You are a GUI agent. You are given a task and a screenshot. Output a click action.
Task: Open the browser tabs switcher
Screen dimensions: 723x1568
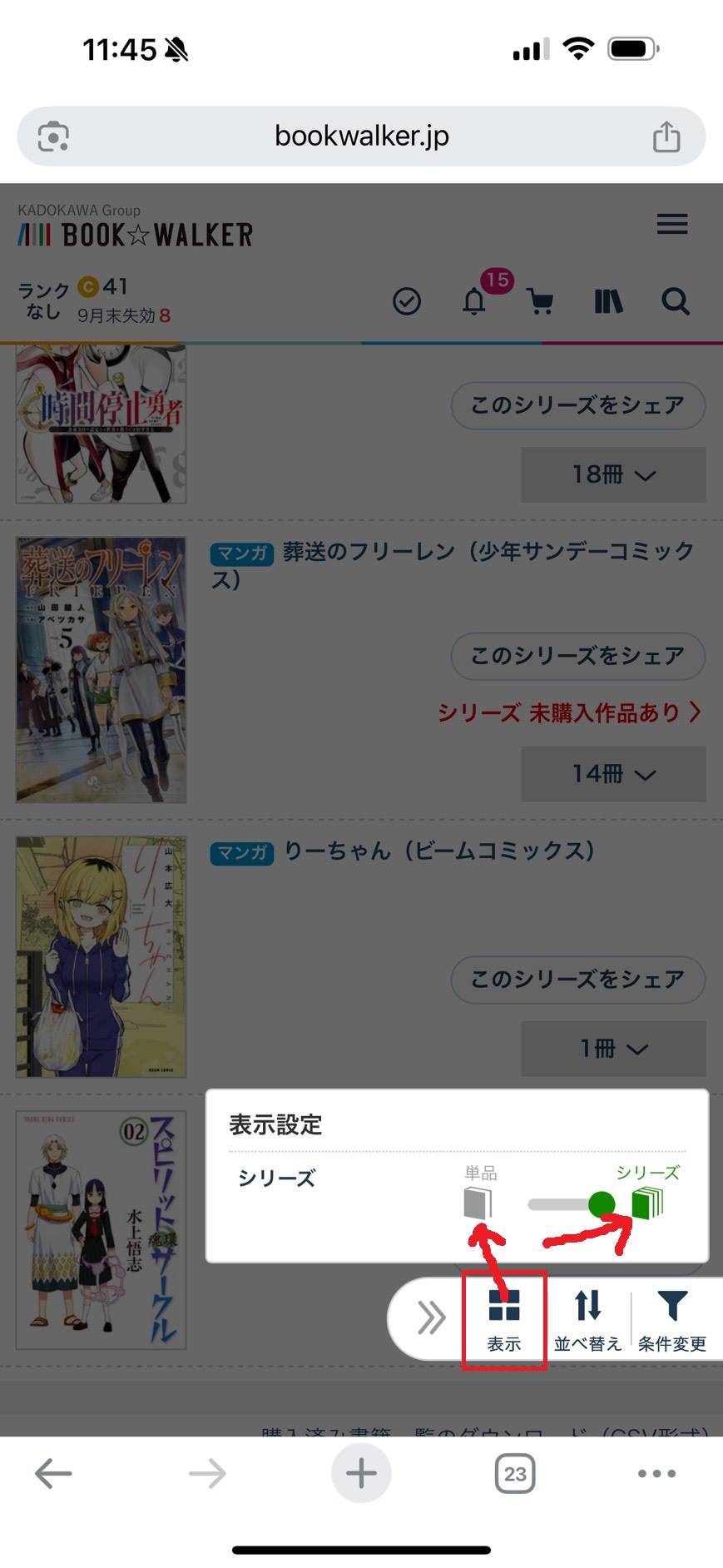pyautogui.click(x=515, y=1474)
